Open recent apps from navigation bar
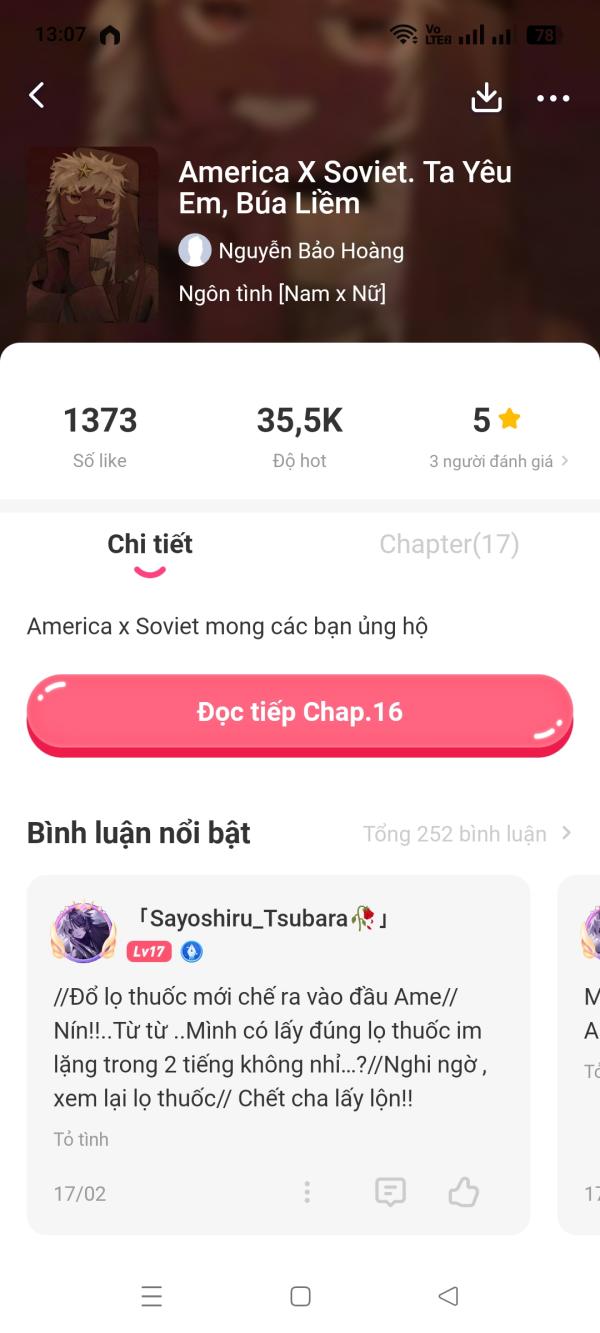Viewport: 600px width, 1333px height. click(152, 1296)
